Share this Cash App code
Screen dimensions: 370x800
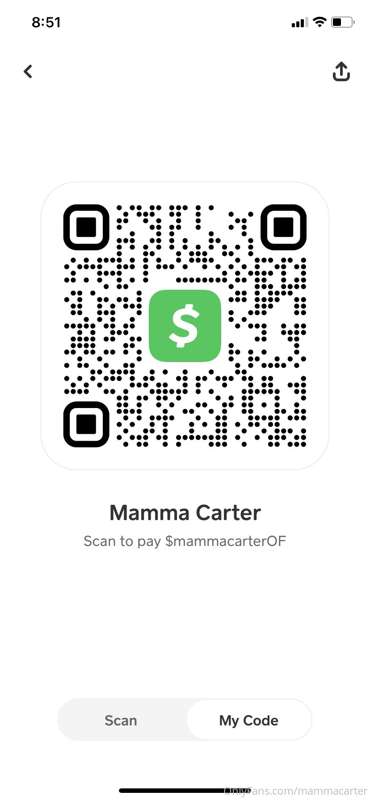341,71
